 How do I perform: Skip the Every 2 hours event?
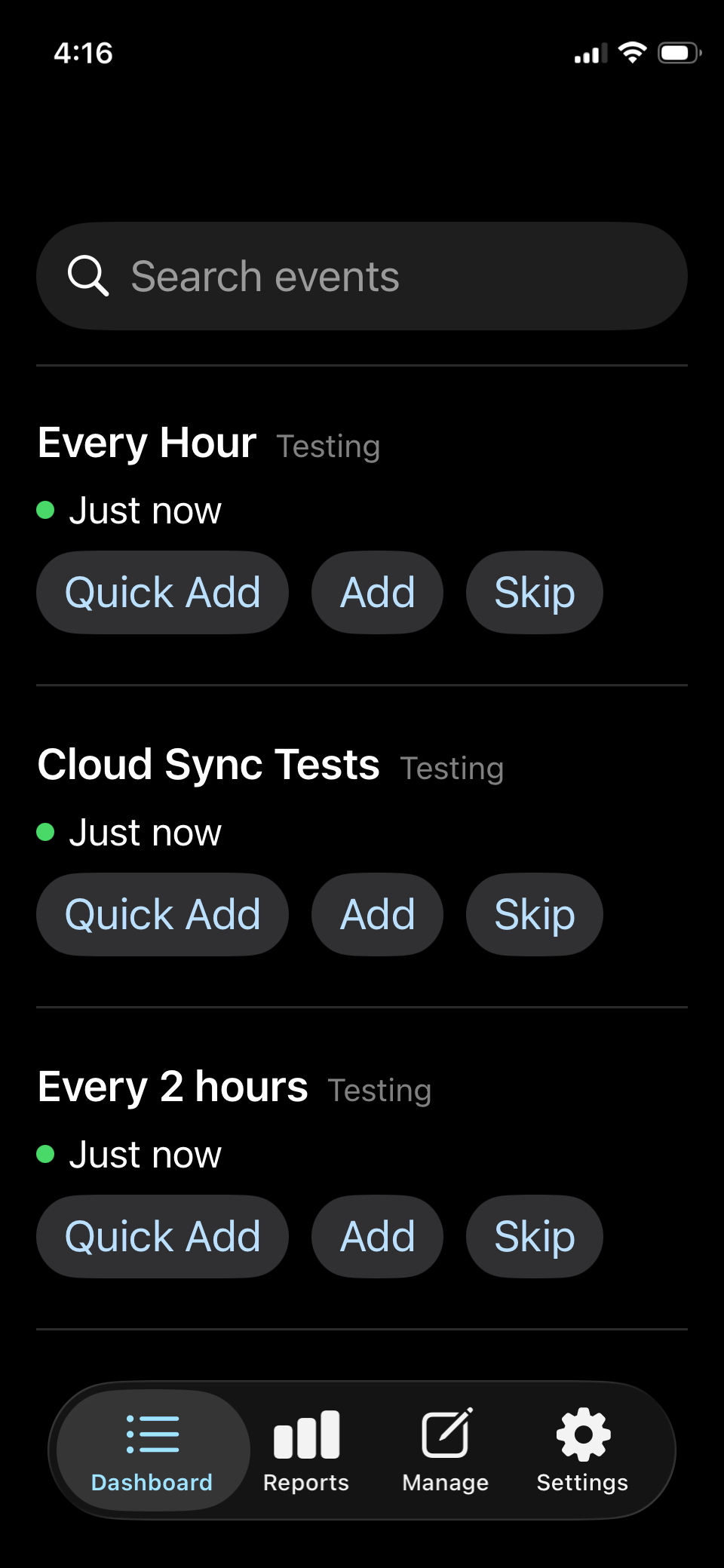click(x=533, y=1236)
